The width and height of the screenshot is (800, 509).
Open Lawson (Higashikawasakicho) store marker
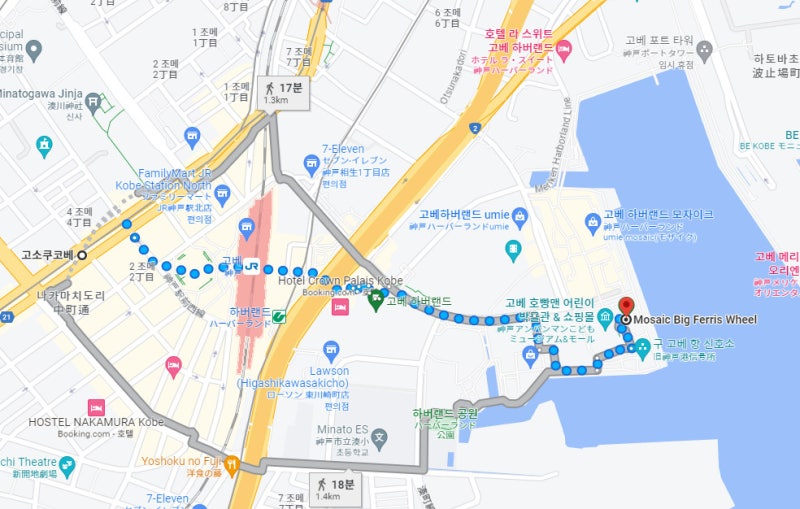coord(331,349)
